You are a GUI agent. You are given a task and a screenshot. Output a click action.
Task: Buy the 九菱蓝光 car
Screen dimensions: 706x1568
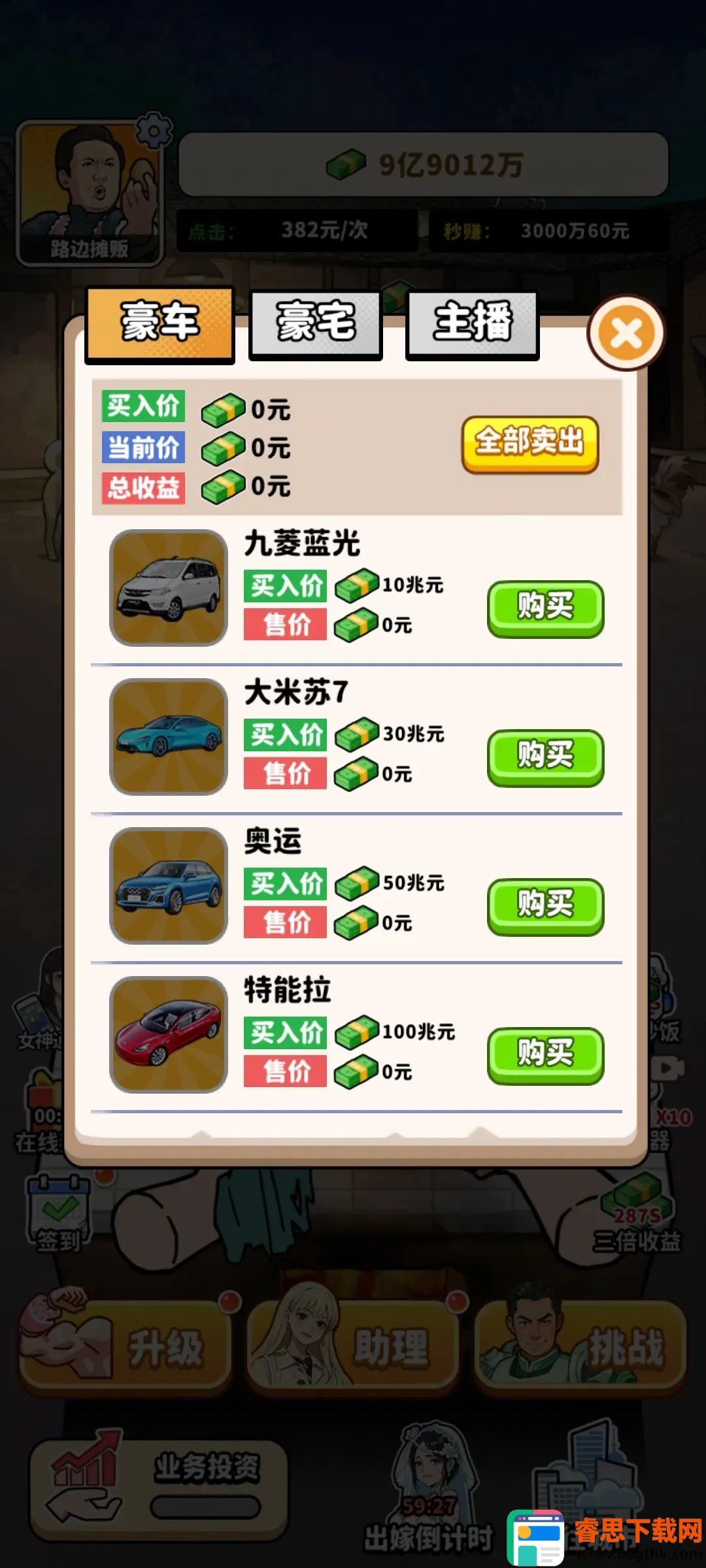[x=545, y=608]
